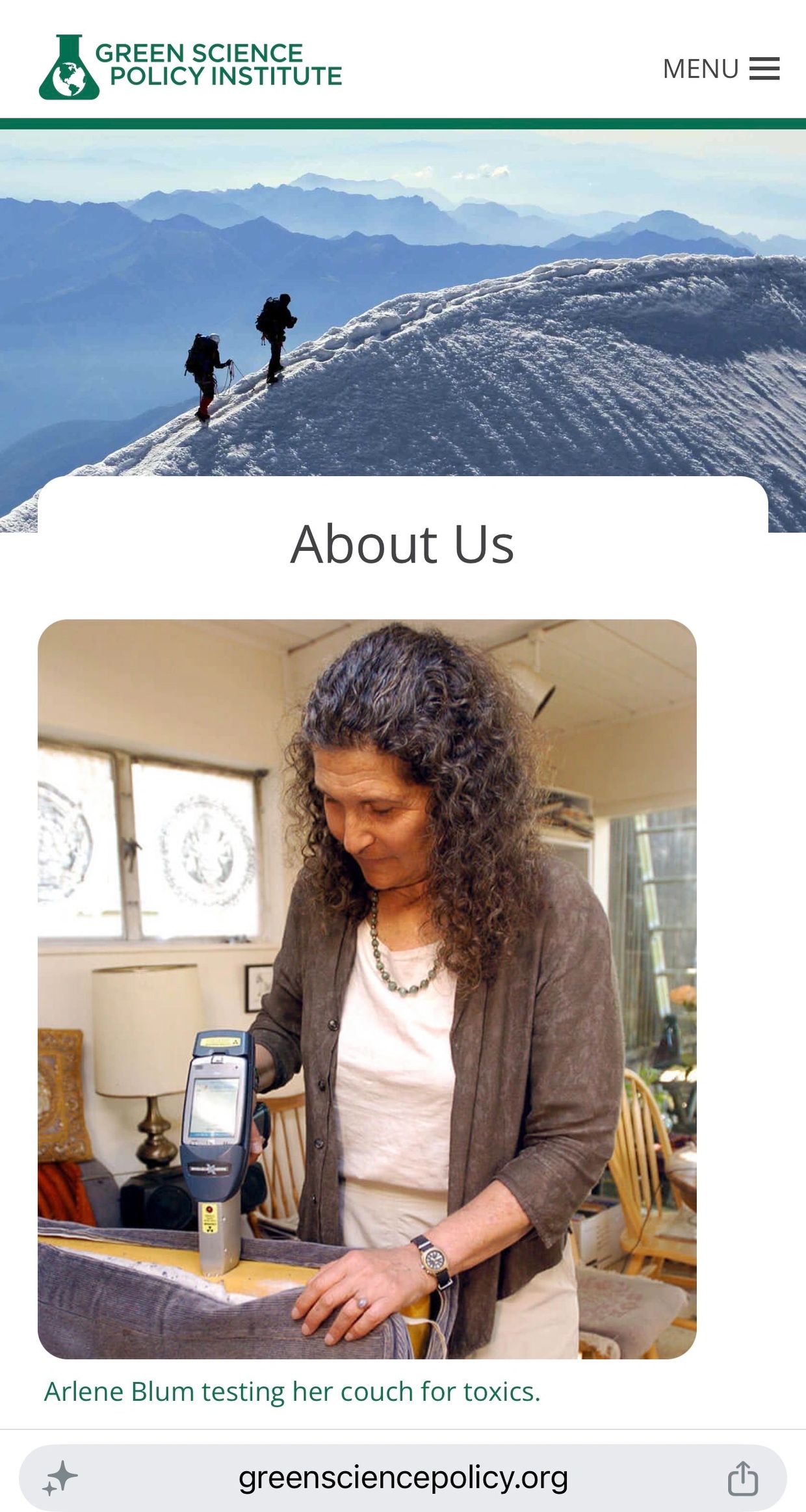Open the sparkle assistant icon in address bar
Screen dimensions: 806x1512
(60, 1478)
